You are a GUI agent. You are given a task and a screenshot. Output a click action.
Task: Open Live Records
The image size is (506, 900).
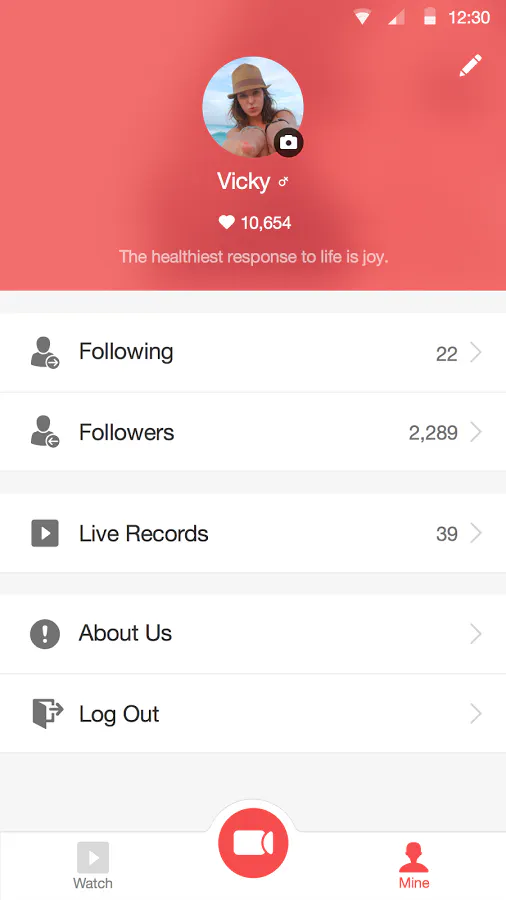point(253,533)
